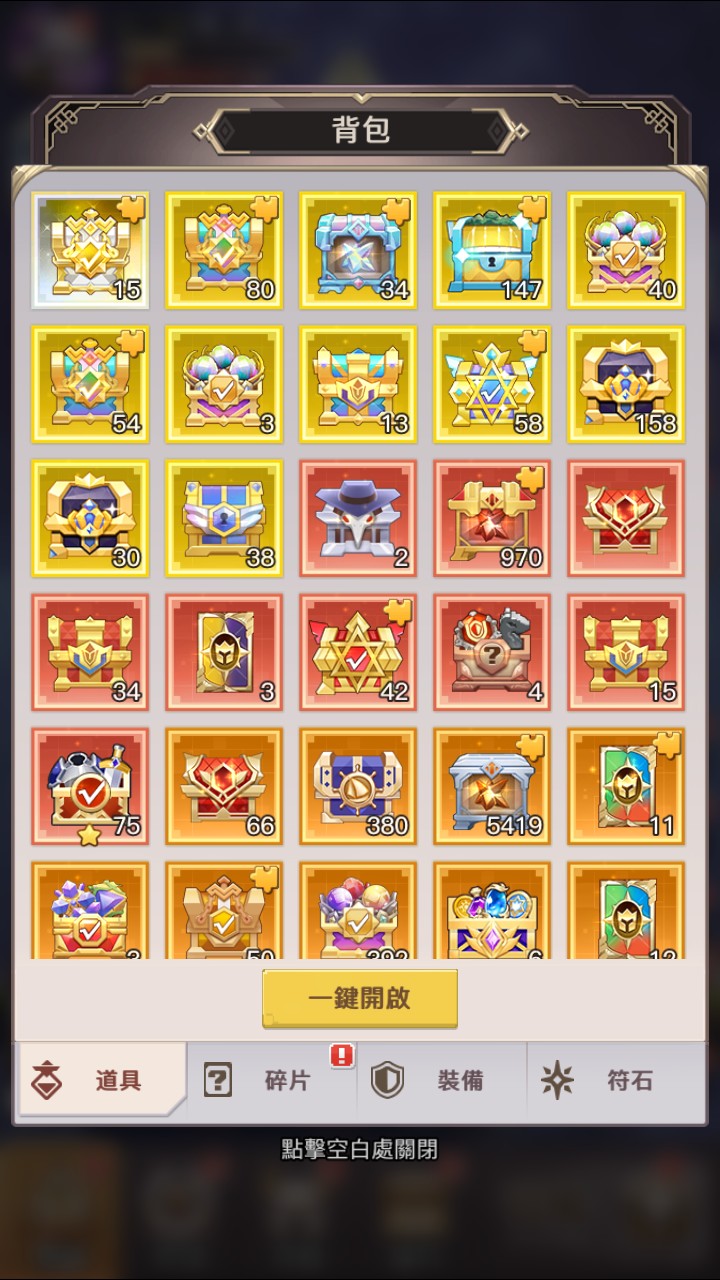Select the red chest with quantity 970
Viewport: 720px width, 1280px height.
(492, 518)
